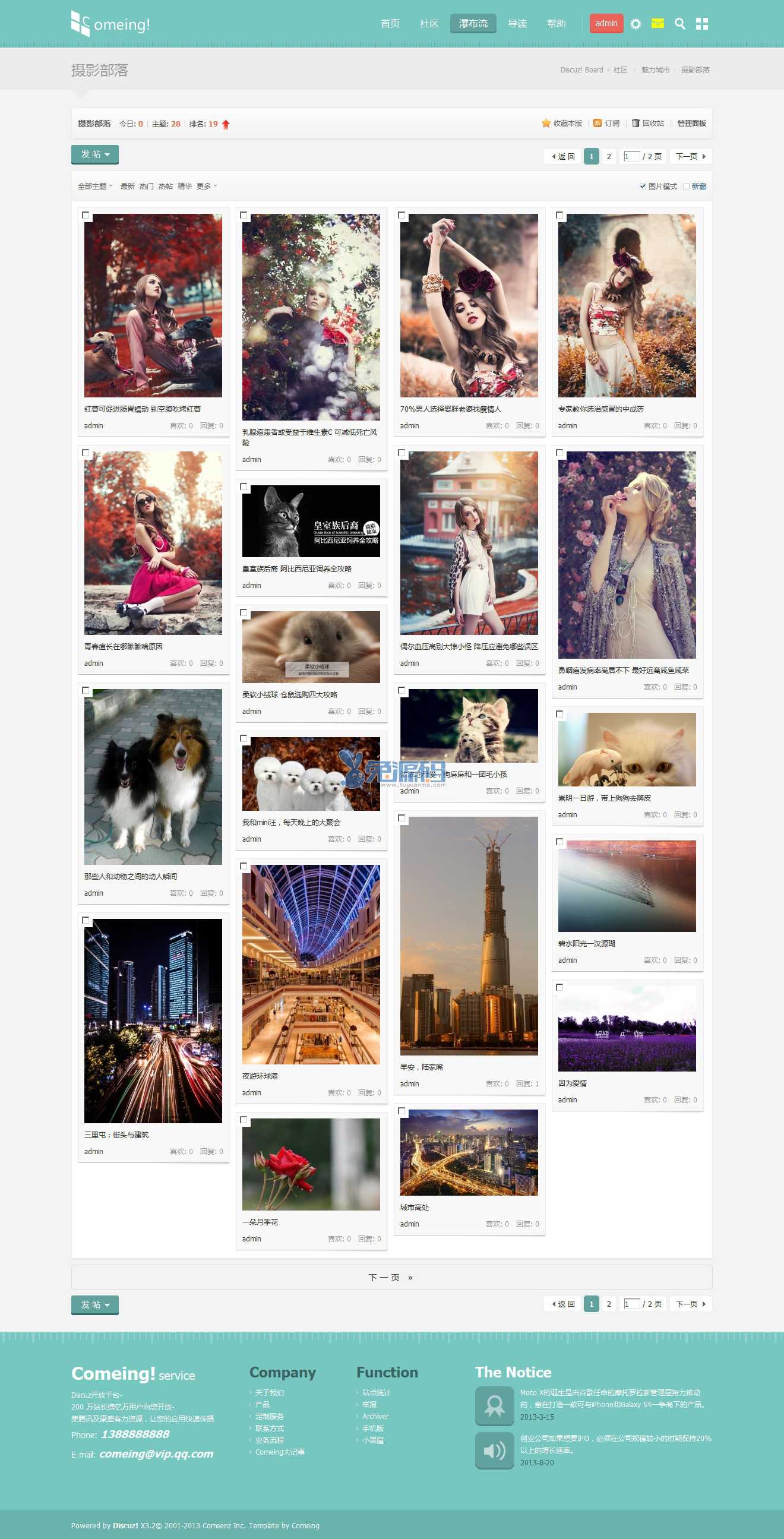Screen dimensions: 784x1539
Task: Subscribe using the 订阅 link
Action: click(606, 124)
